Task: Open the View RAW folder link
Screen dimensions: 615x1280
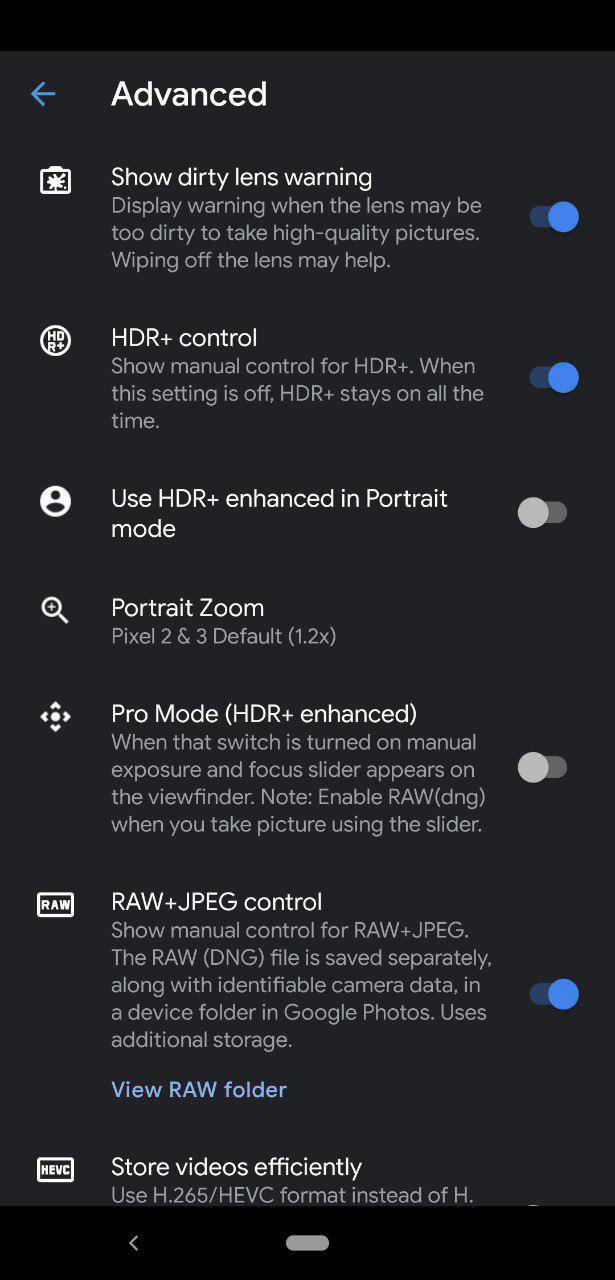Action: [199, 1090]
